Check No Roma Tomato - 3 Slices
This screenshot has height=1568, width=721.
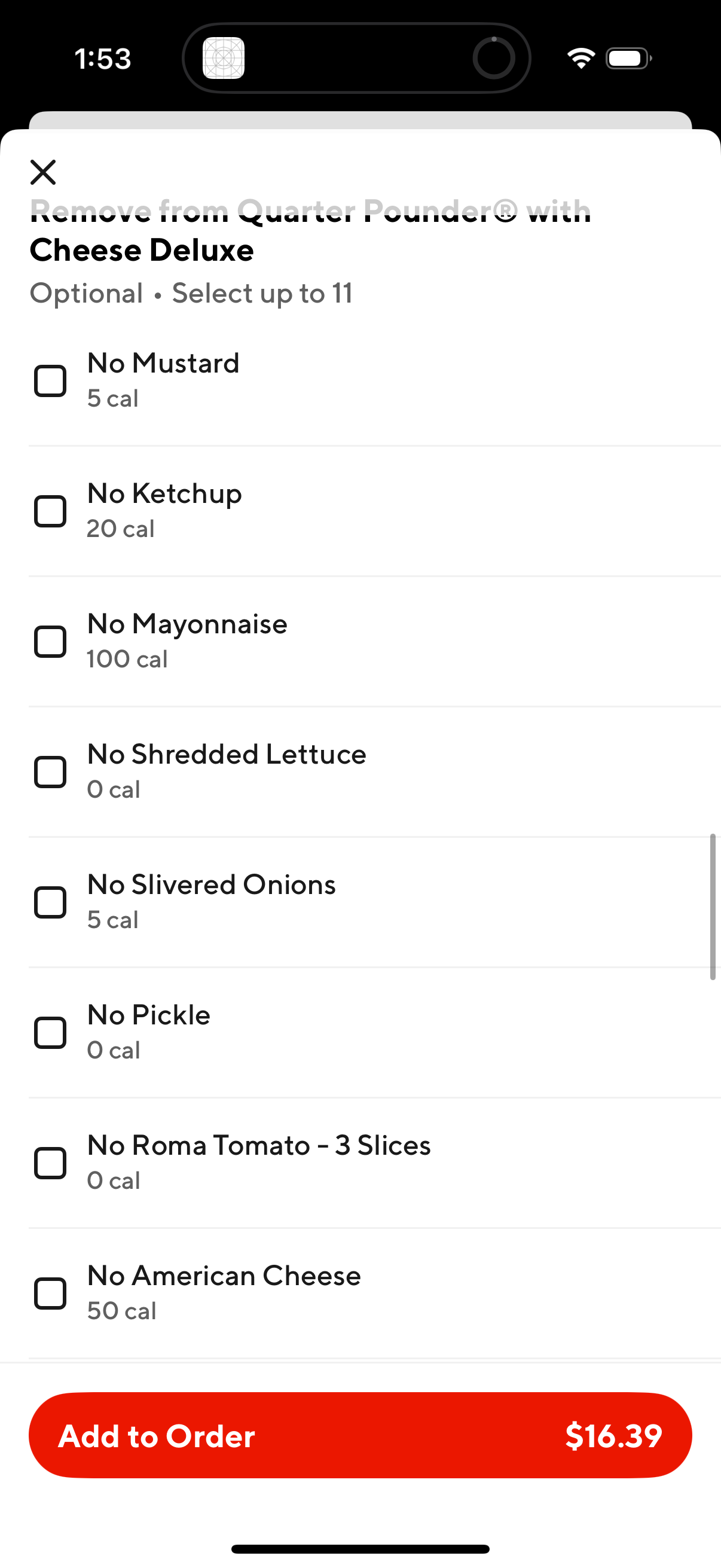(x=51, y=1163)
